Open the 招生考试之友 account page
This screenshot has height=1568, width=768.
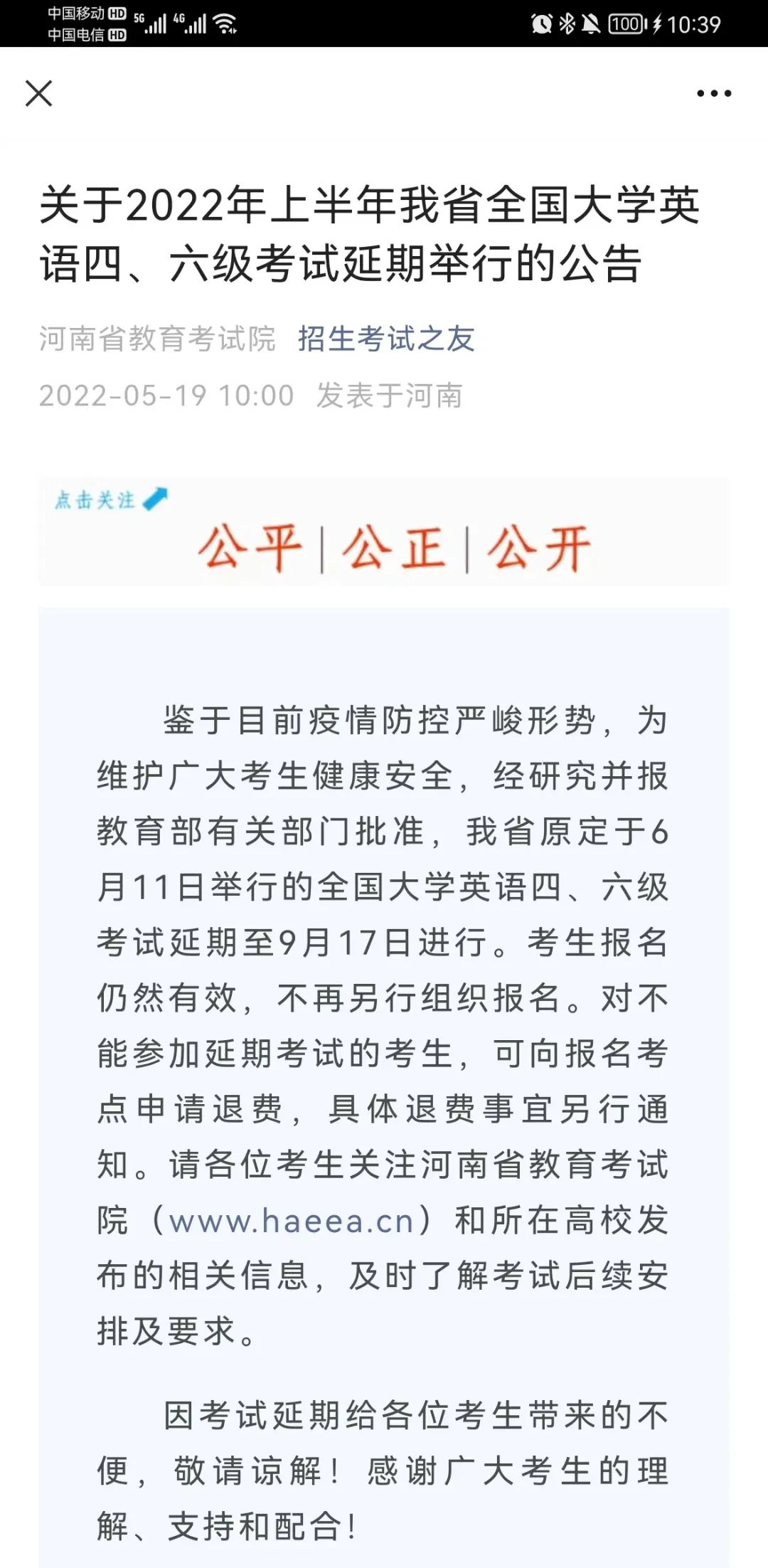(x=386, y=339)
